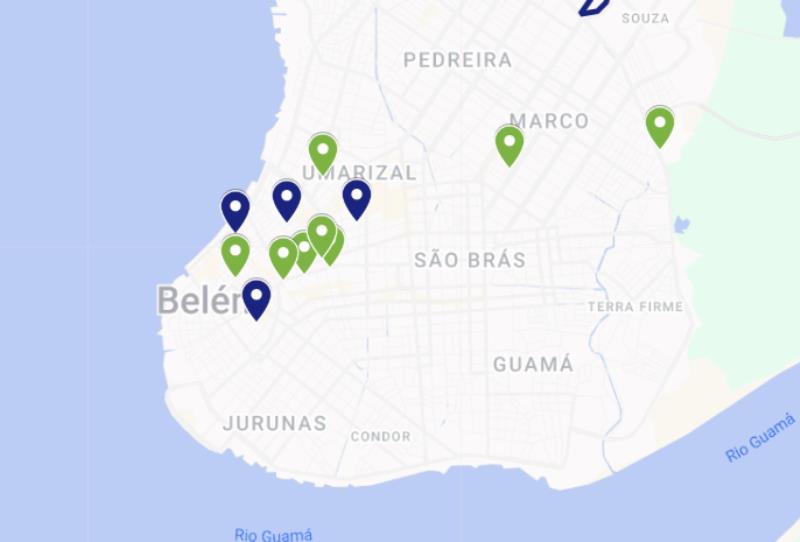The height and width of the screenshot is (542, 800).
Task: Select the green pin above the Umarizal label
Action: pyautogui.click(x=322, y=152)
